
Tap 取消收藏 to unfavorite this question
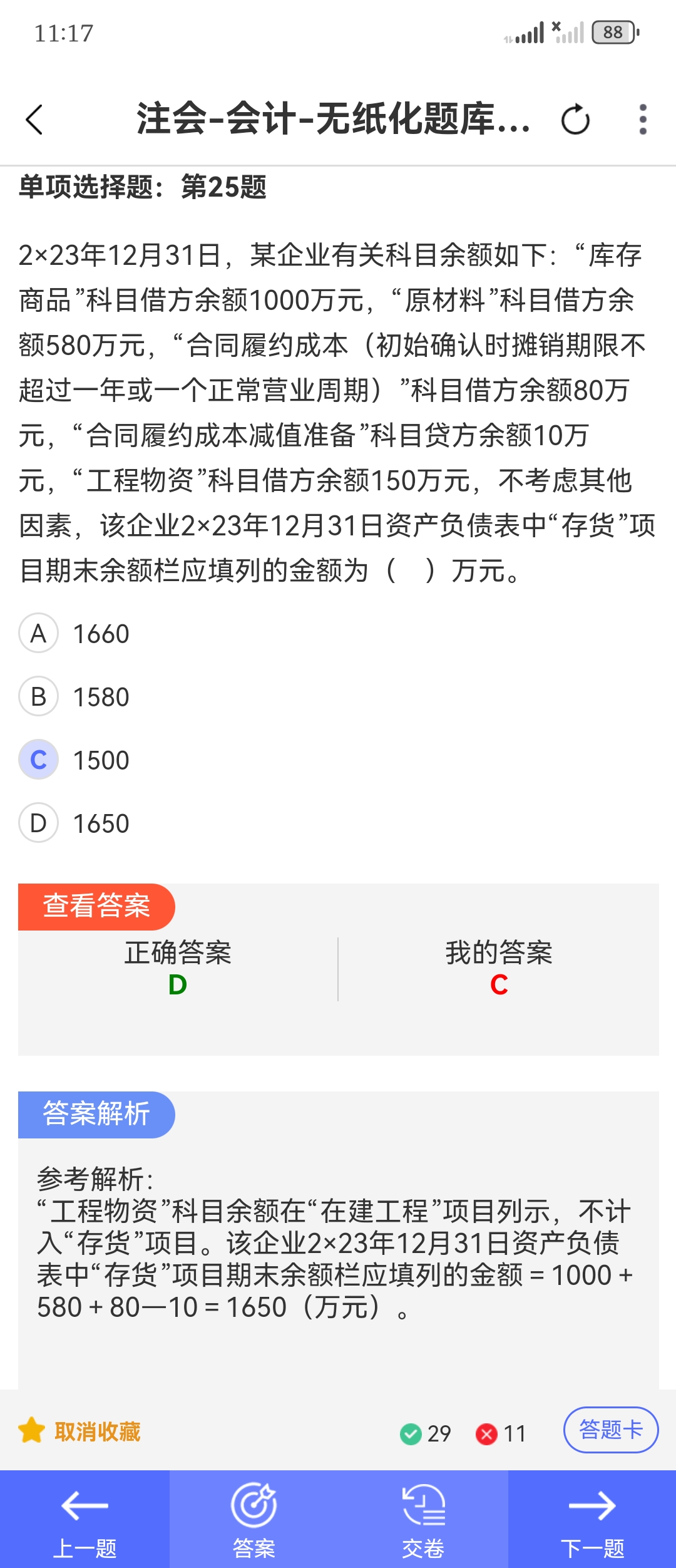(80, 1431)
